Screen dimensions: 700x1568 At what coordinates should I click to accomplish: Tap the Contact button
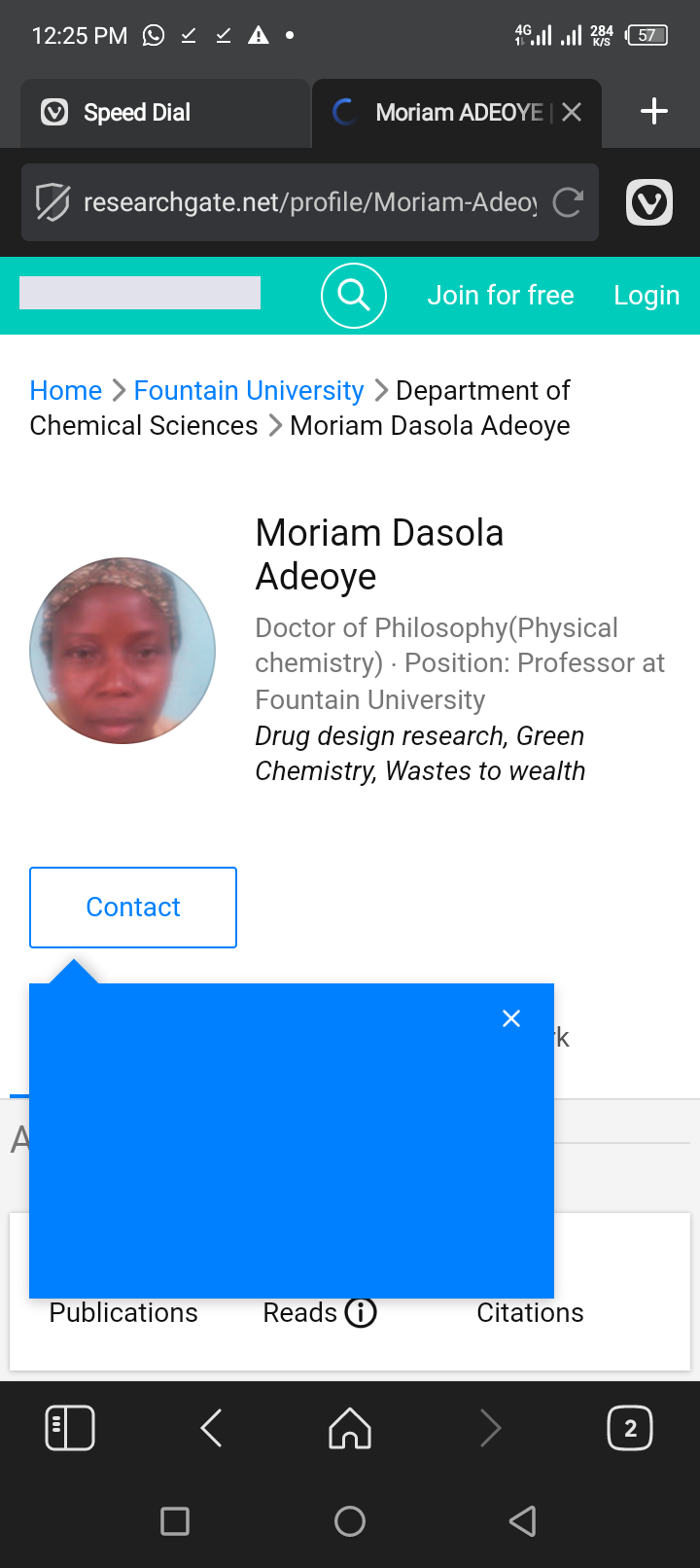coord(133,908)
